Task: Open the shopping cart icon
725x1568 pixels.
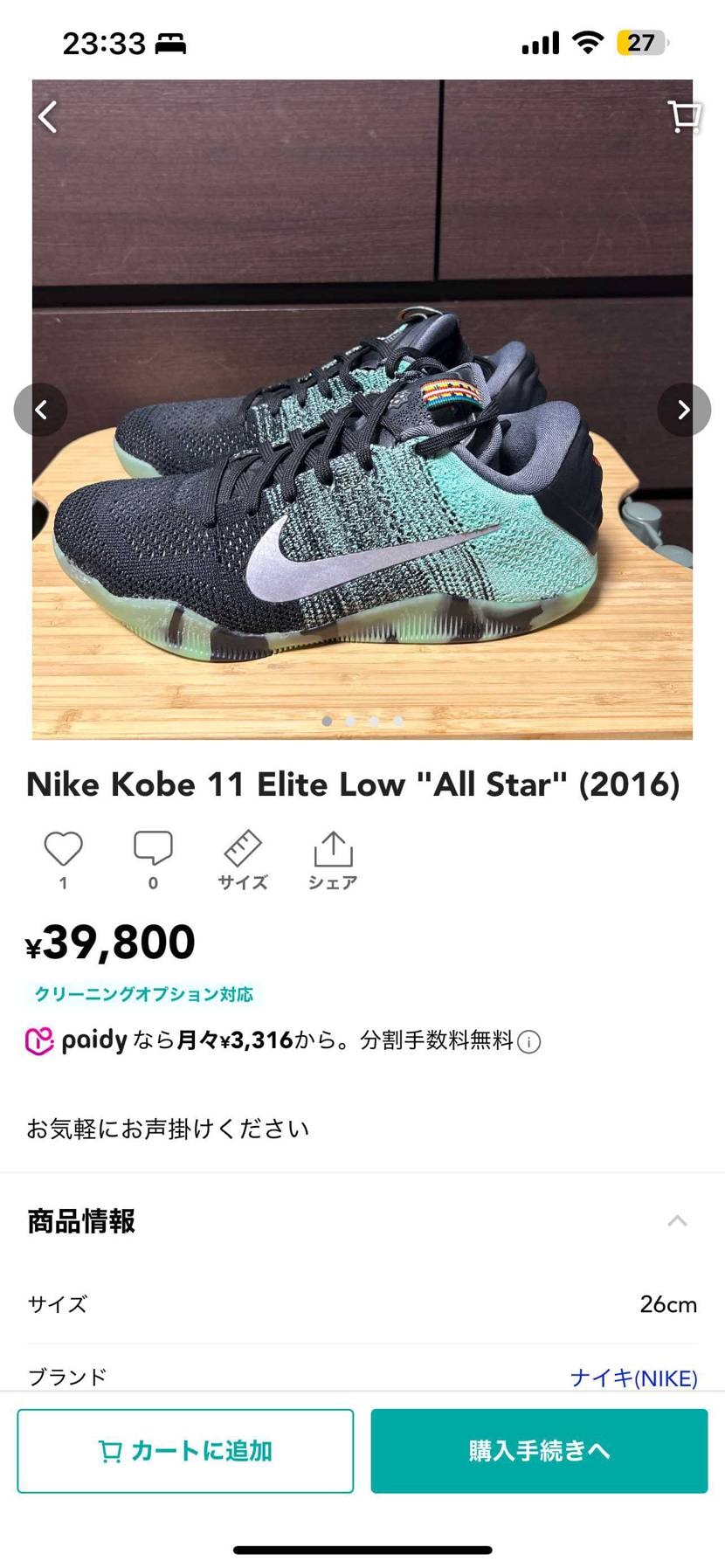Action: click(685, 116)
